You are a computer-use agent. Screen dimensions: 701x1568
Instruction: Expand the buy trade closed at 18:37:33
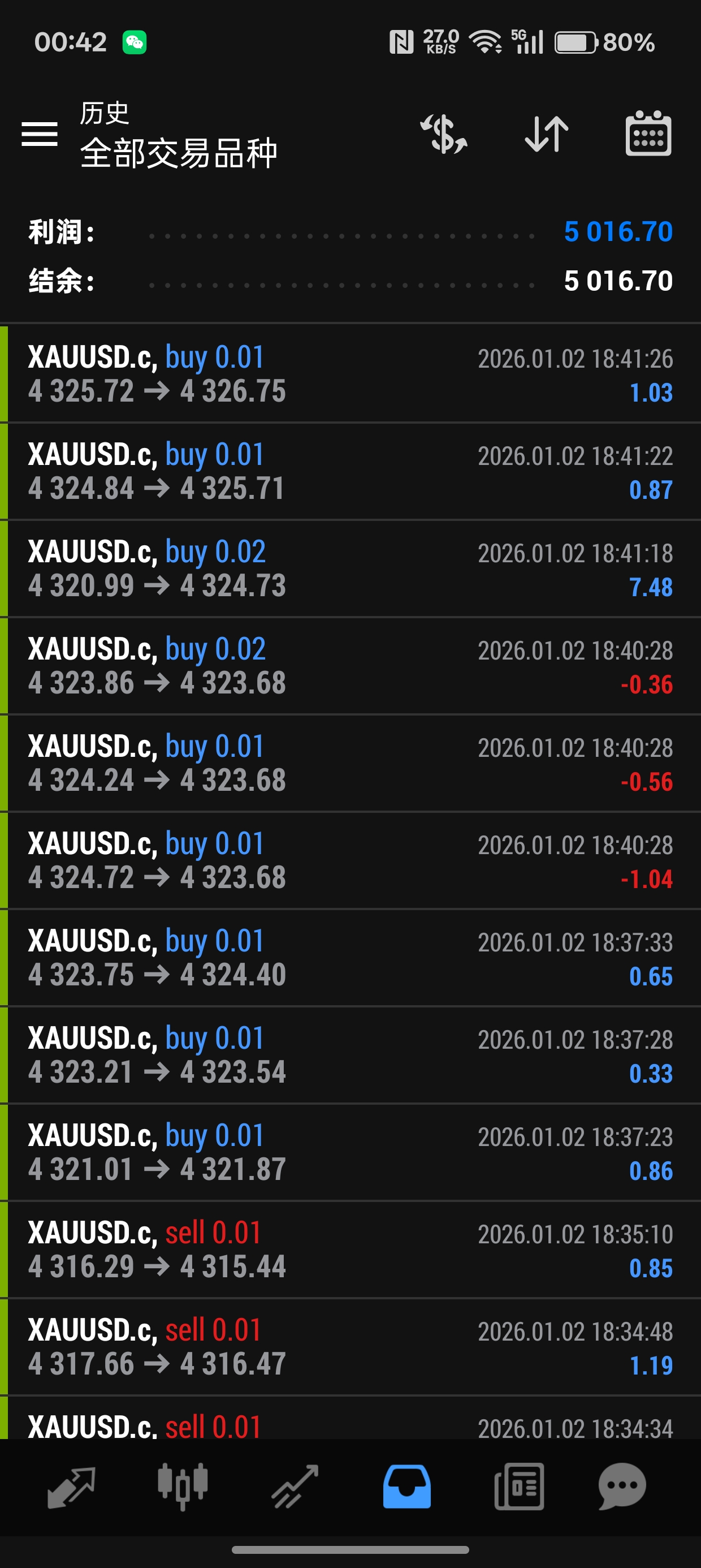pyautogui.click(x=350, y=958)
